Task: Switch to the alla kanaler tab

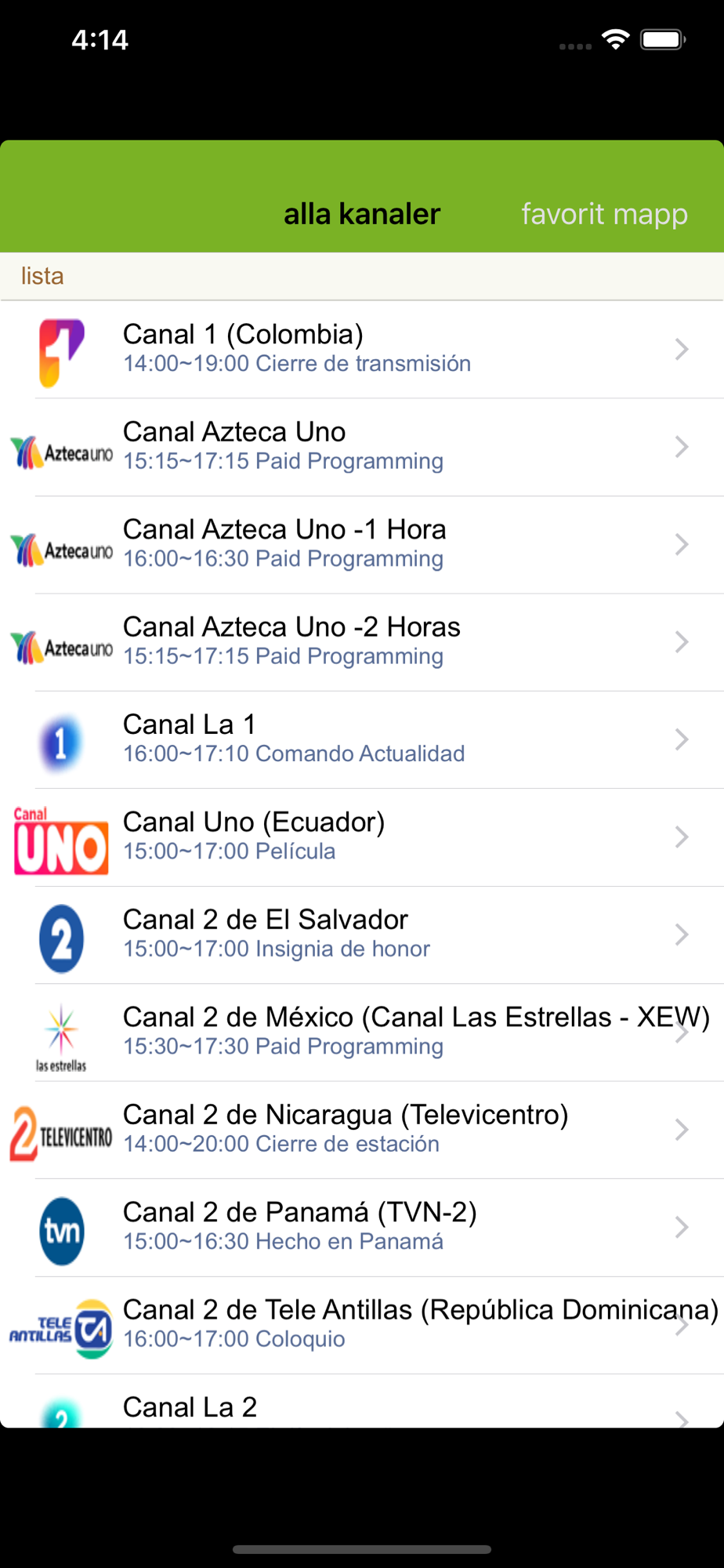Action: click(x=361, y=213)
